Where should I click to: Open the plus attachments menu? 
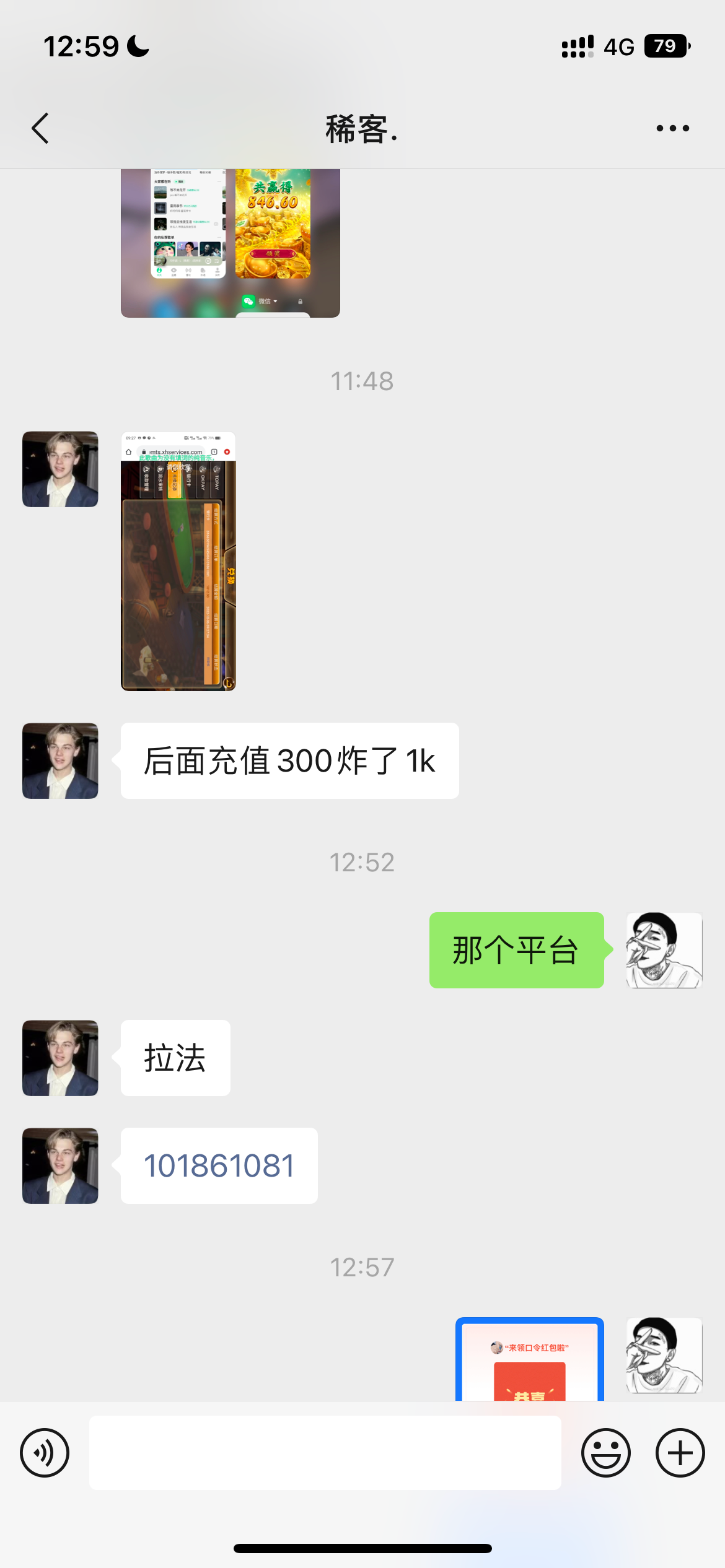pyautogui.click(x=680, y=1453)
